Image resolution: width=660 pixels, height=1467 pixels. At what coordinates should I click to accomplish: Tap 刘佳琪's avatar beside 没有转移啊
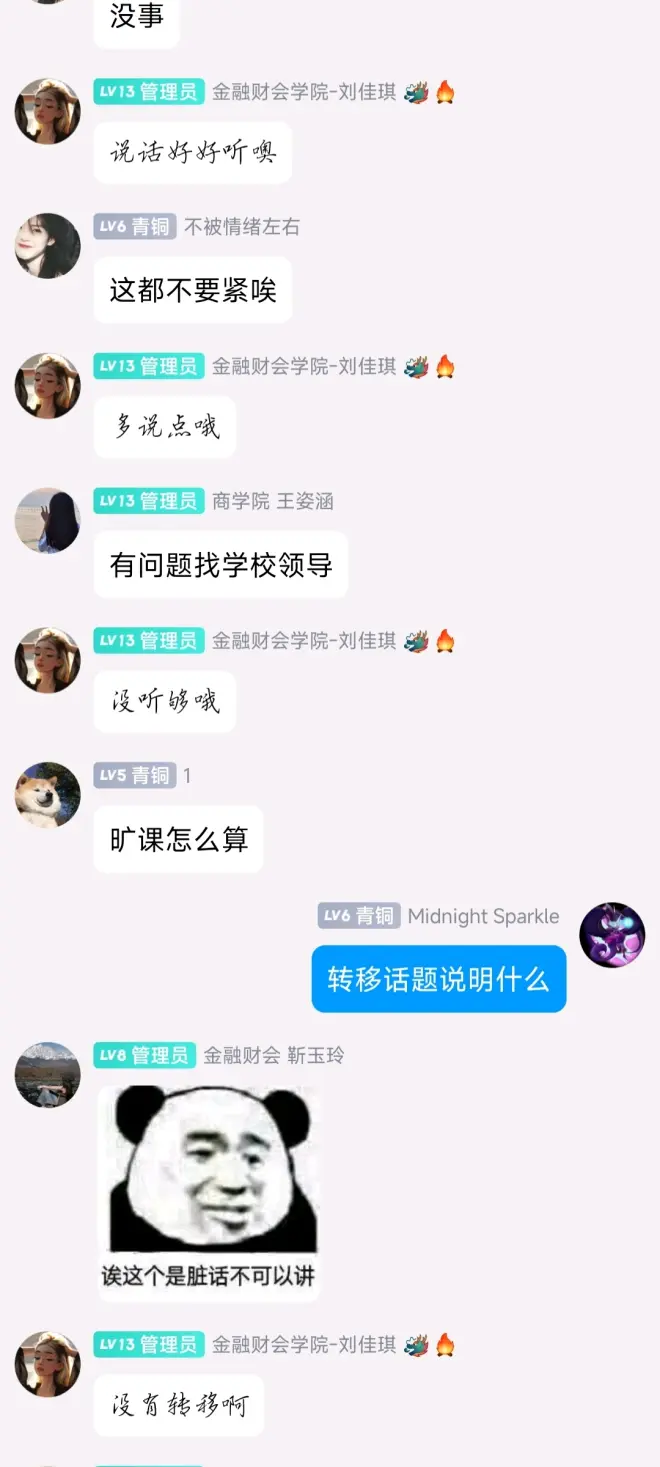(47, 1364)
